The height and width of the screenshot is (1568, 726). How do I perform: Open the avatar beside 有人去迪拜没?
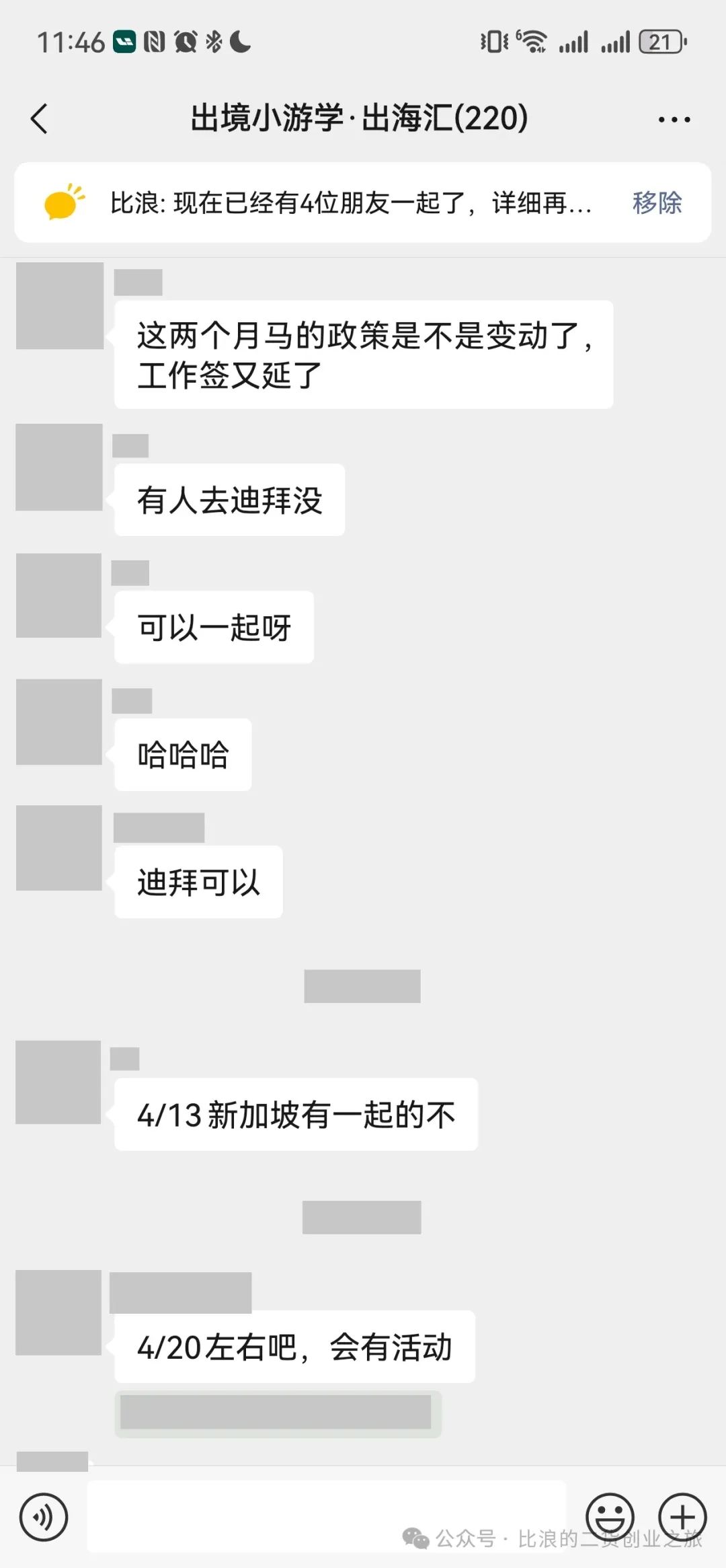59,467
